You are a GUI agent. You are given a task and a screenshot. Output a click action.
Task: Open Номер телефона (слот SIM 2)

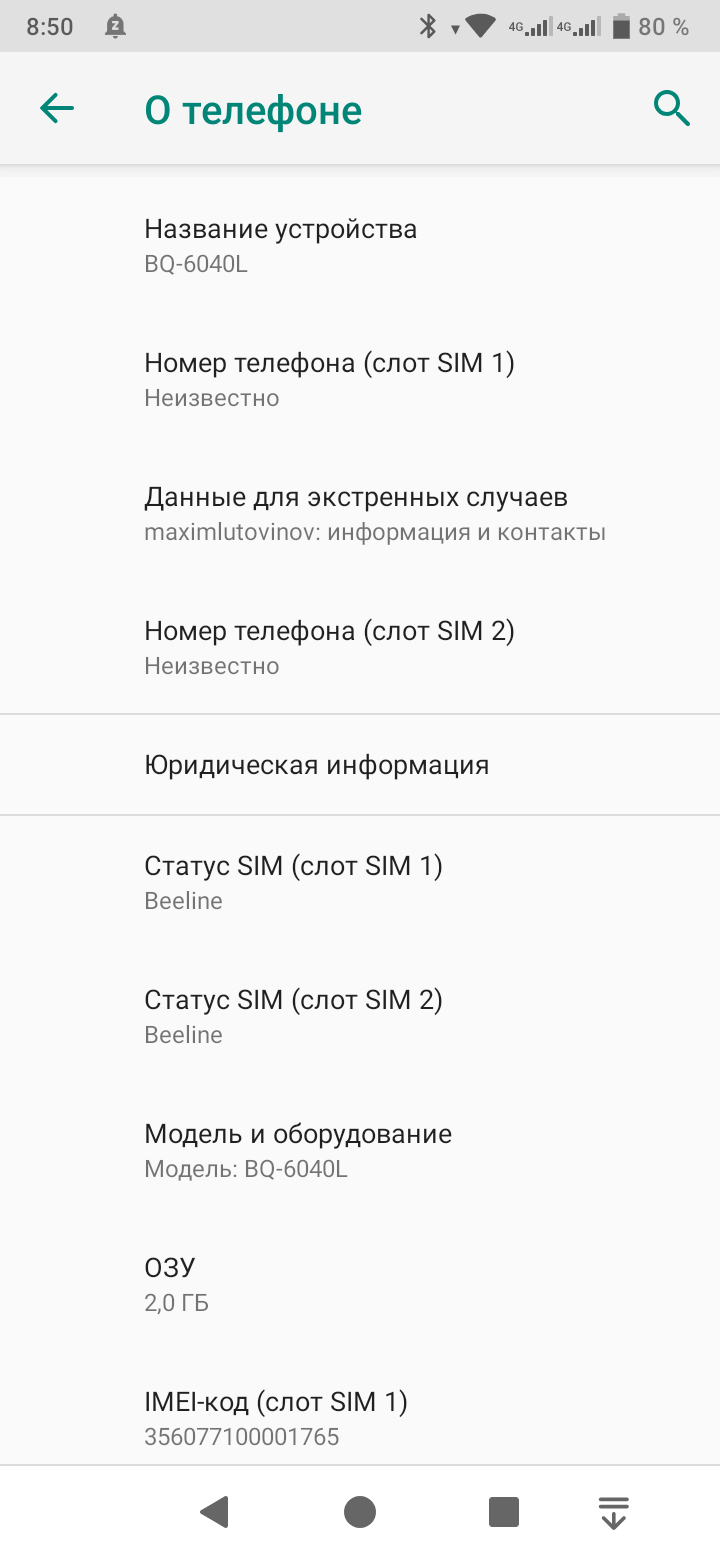click(360, 648)
